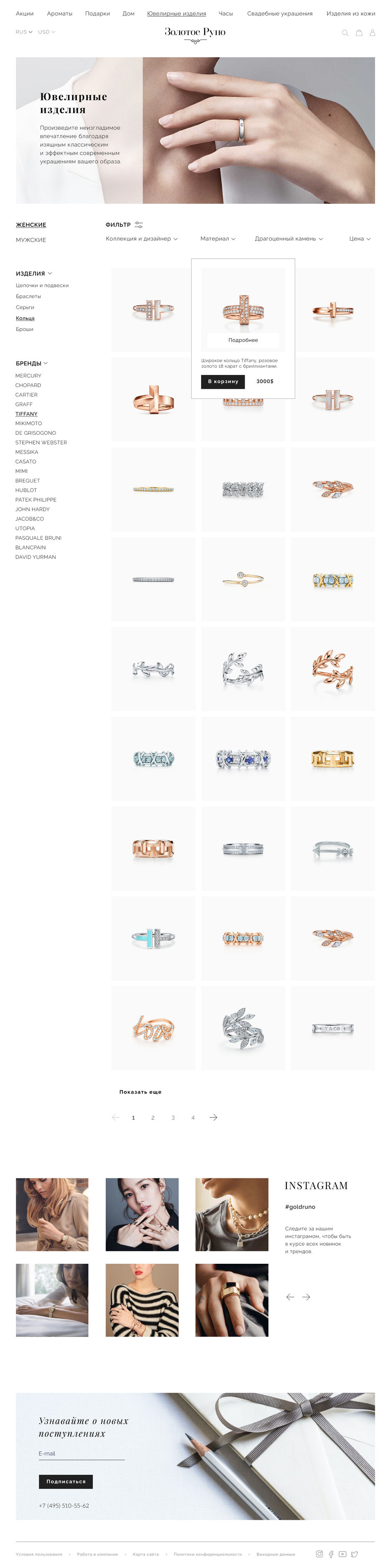This screenshot has height=1568, width=391.
Task: Open the search icon in header
Action: point(345,33)
